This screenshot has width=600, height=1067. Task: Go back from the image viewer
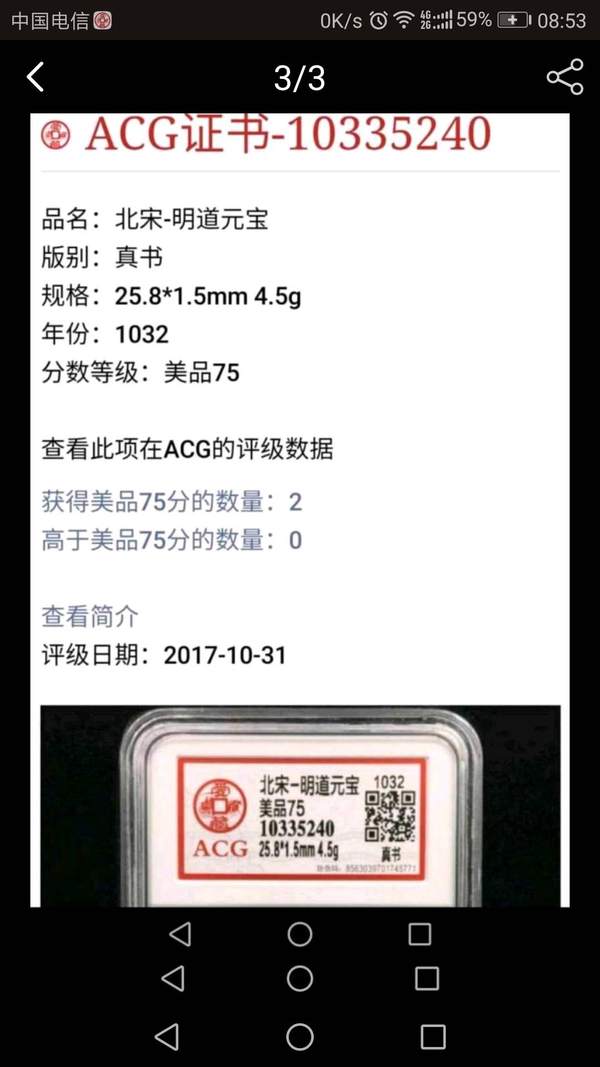[x=36, y=77]
